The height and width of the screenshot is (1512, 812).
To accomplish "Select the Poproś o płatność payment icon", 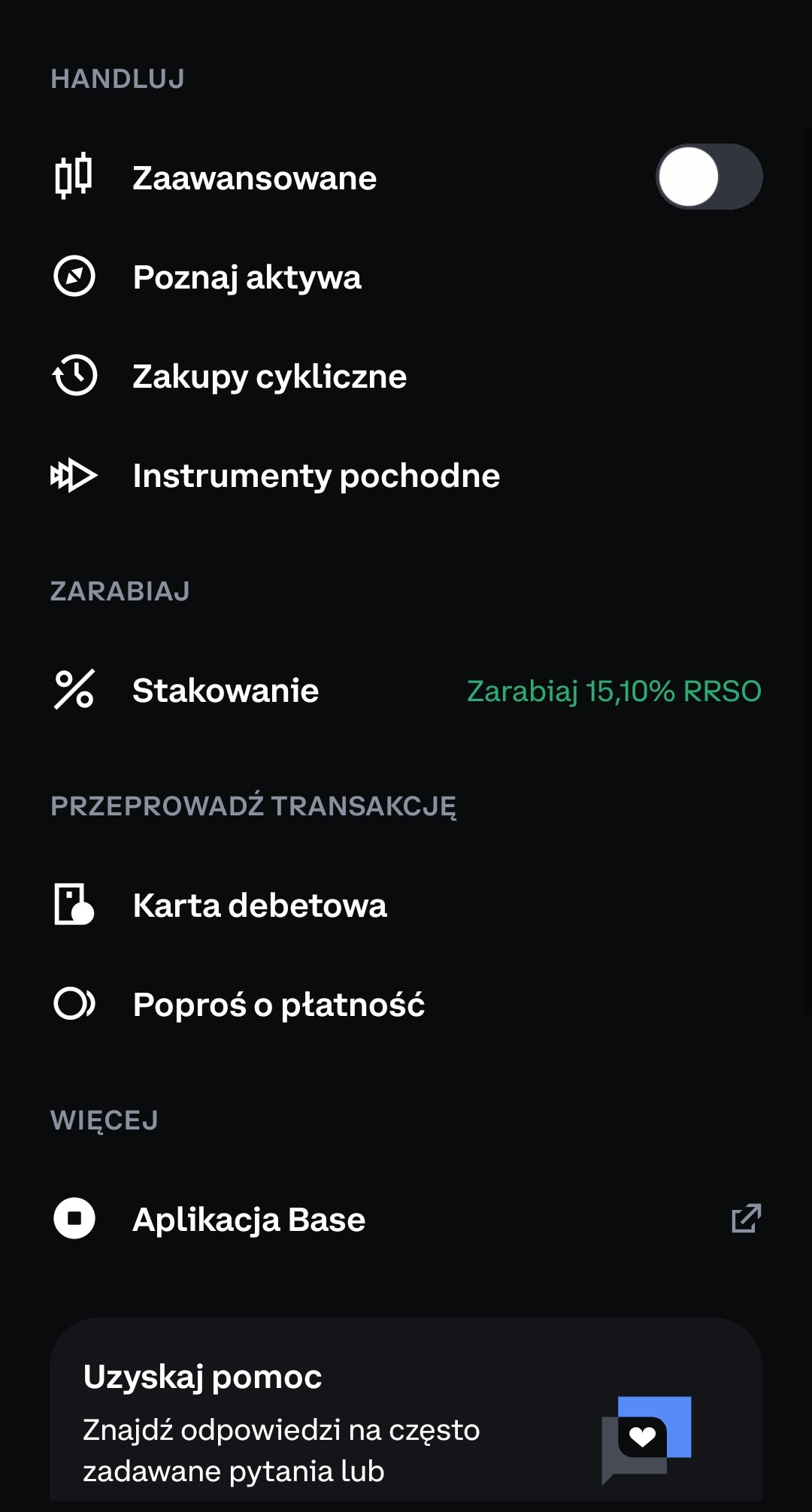I will click(x=74, y=1005).
